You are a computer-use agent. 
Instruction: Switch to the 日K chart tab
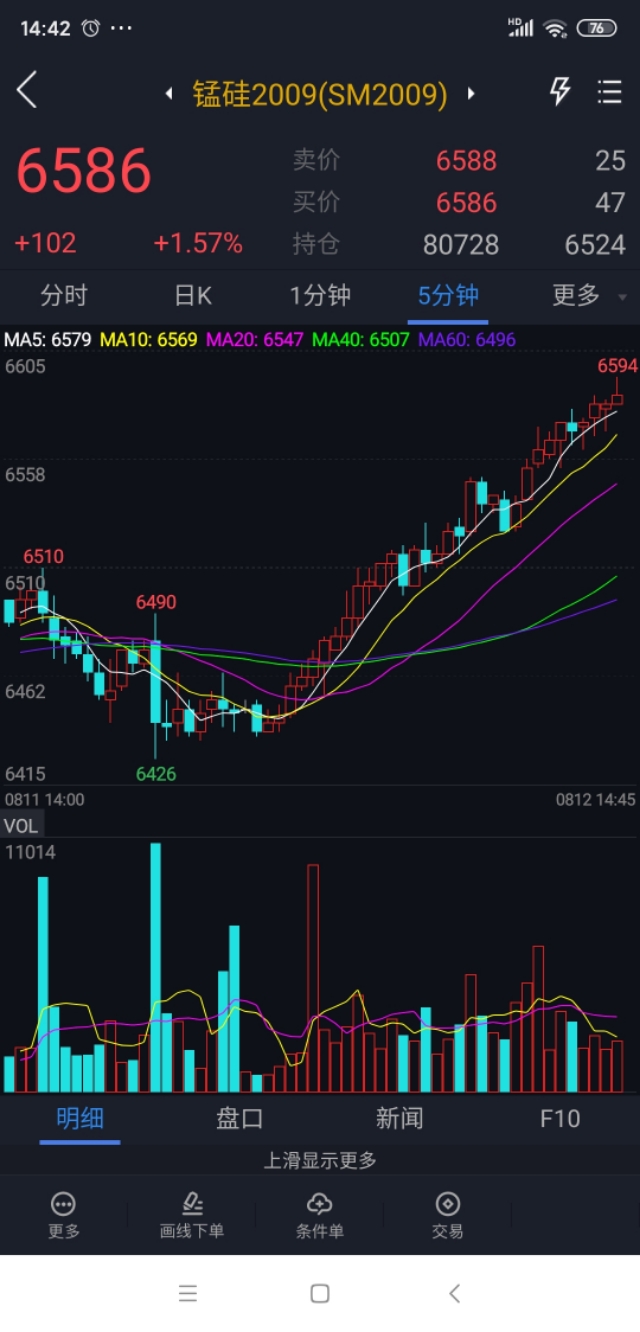coord(193,296)
